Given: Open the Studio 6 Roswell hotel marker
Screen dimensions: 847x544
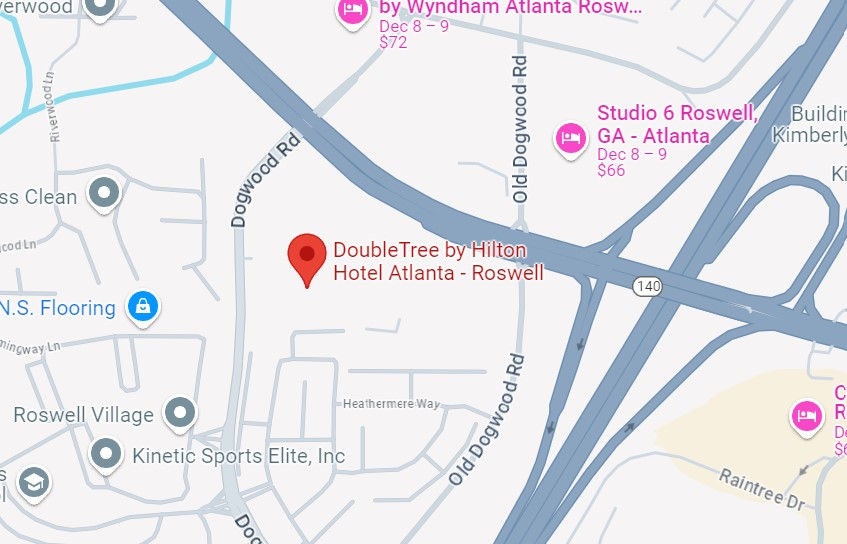Looking at the screenshot, I should 570,137.
